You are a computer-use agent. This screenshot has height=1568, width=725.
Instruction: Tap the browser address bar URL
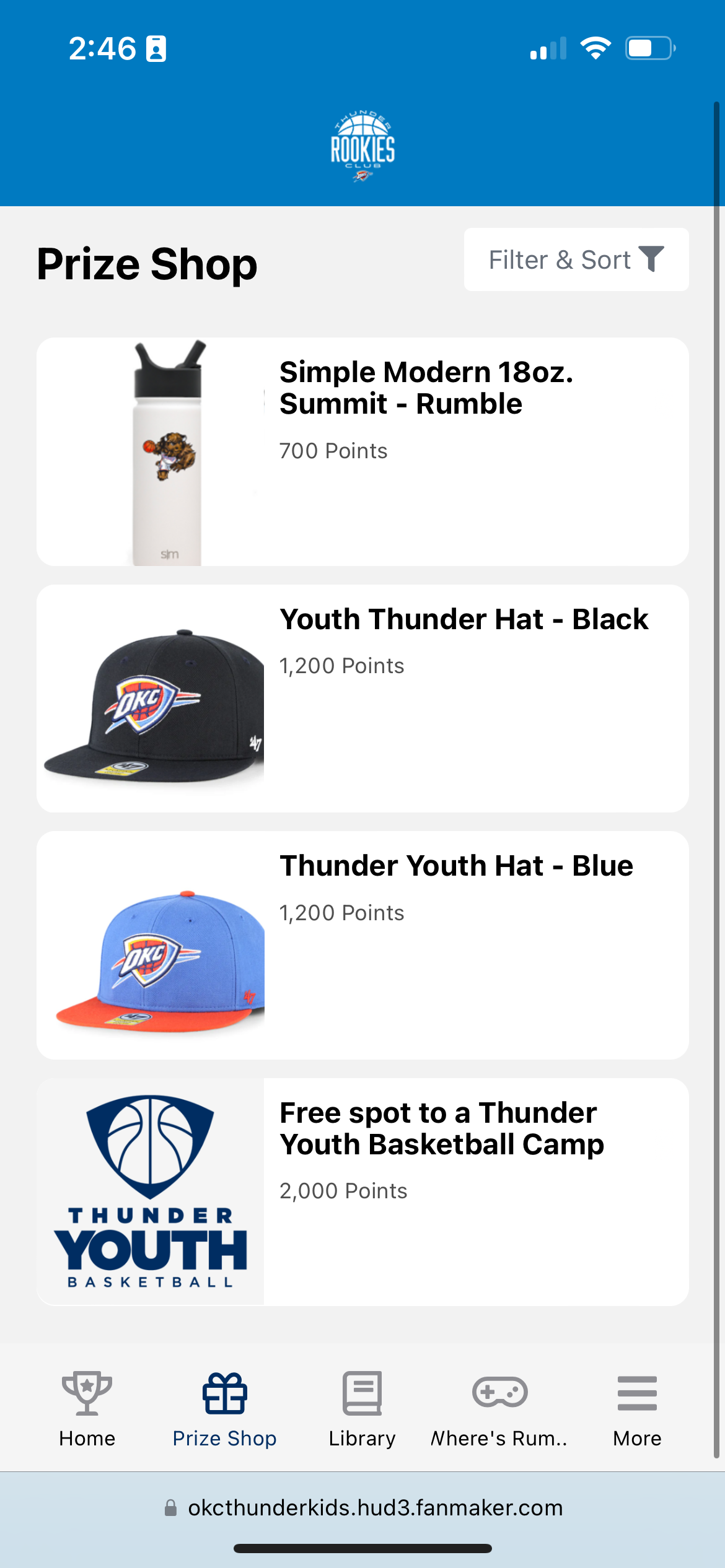coord(375,1507)
